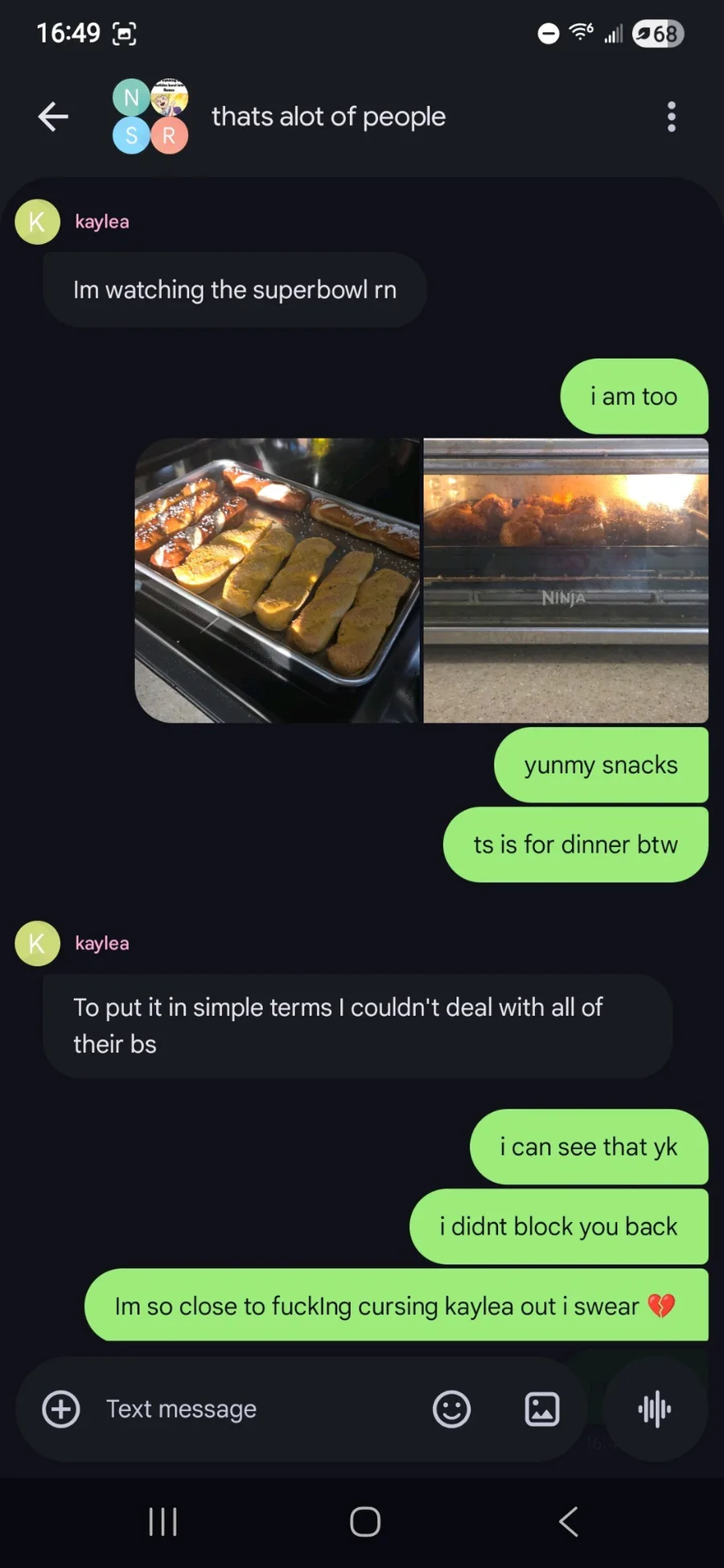Open group details for thats alot of people
The height and width of the screenshot is (1568, 724).
328,117
